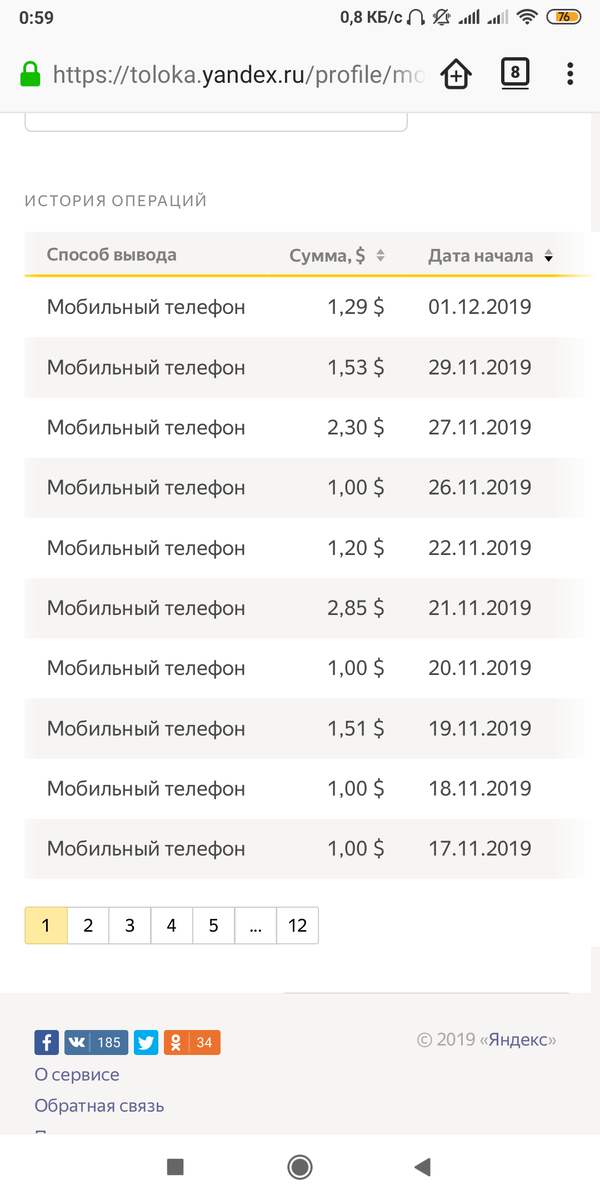
Task: Open the browser overflow menu
Action: tap(570, 74)
